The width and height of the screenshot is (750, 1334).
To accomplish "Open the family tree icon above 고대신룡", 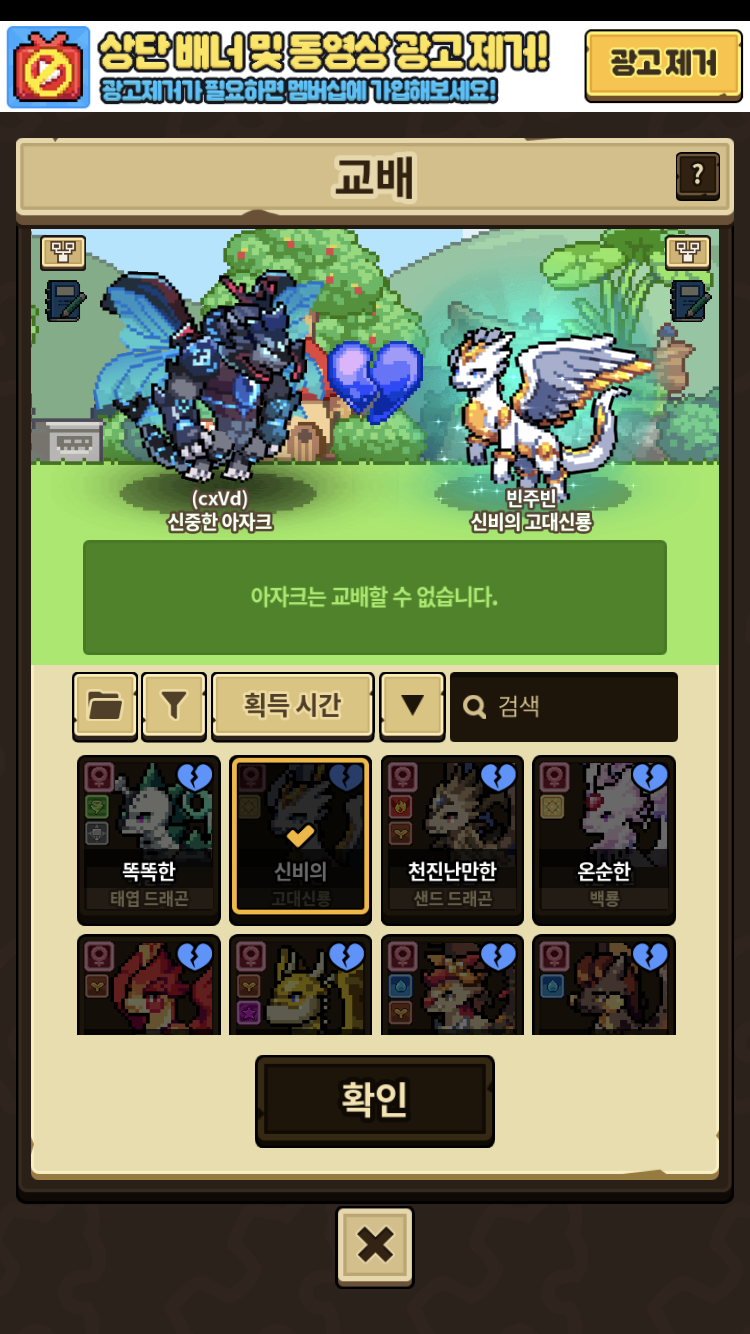I will (x=688, y=252).
